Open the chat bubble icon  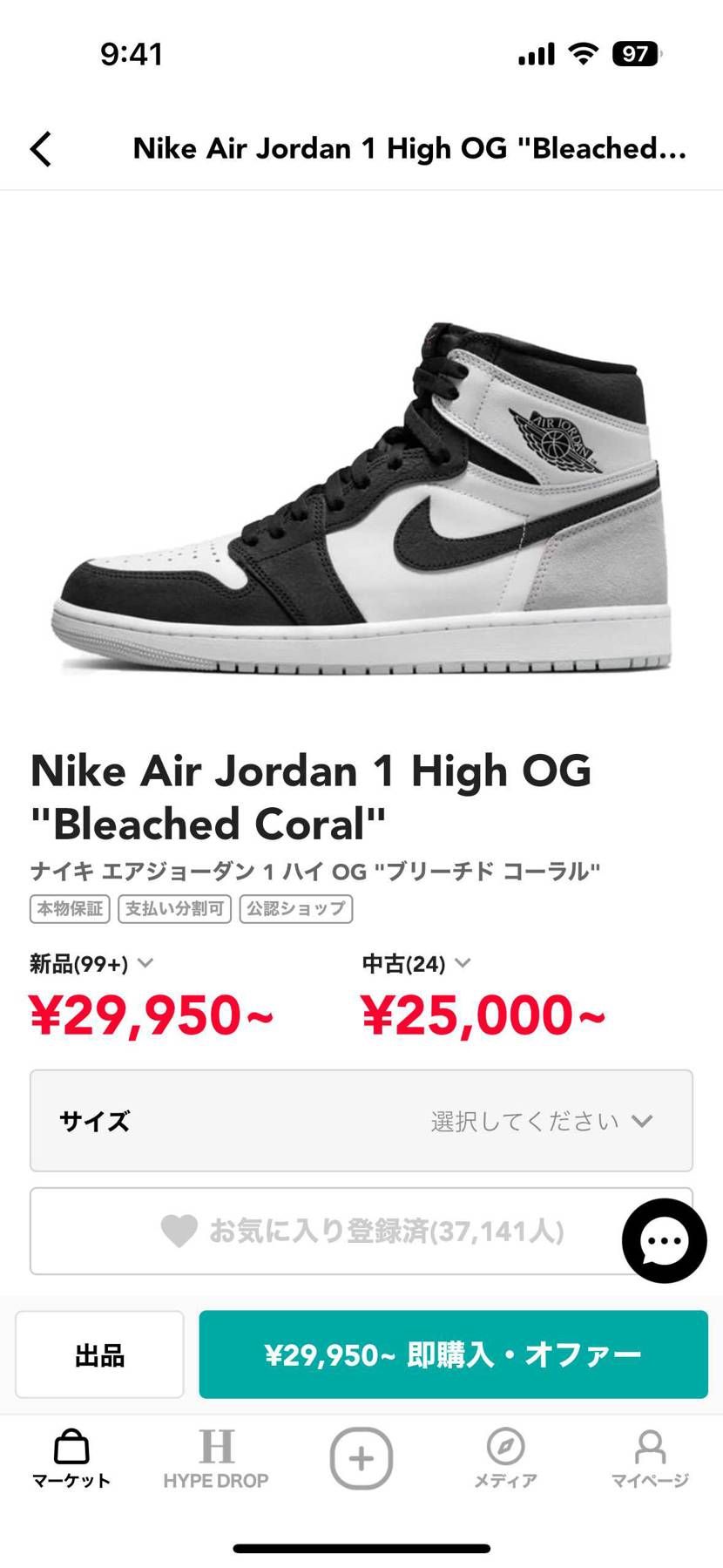664,1241
